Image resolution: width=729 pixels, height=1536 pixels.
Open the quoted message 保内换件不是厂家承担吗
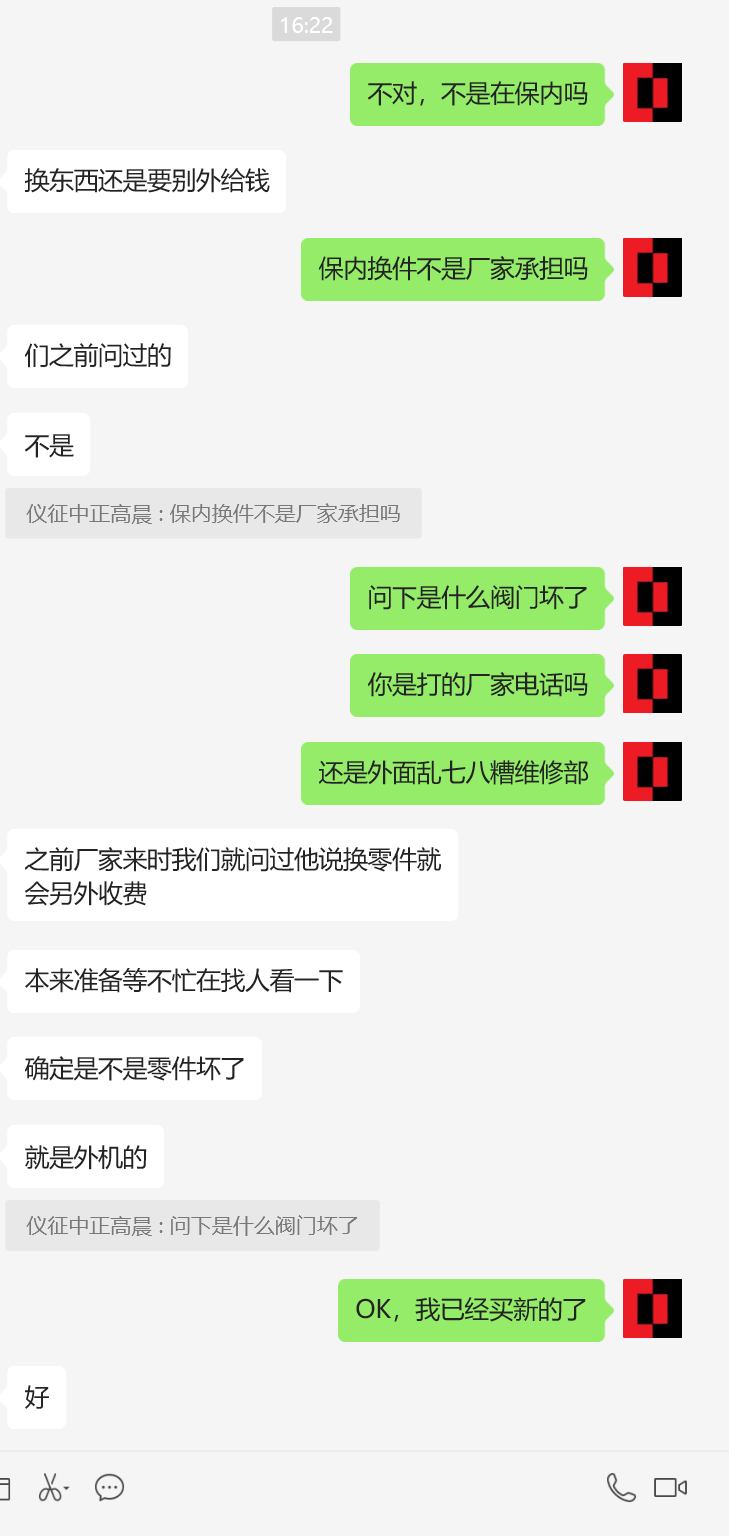[213, 514]
